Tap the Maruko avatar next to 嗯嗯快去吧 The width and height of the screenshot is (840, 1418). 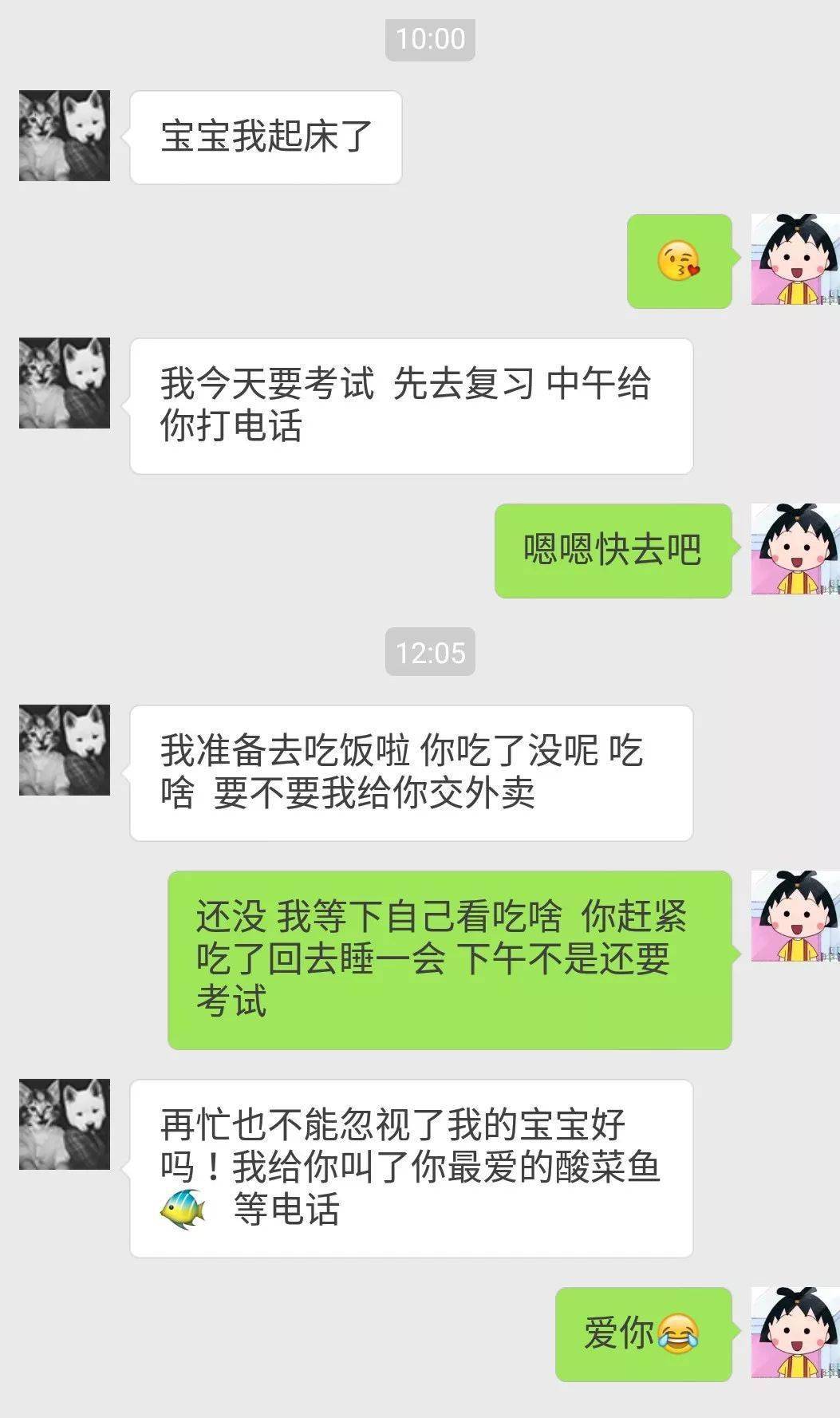click(795, 549)
